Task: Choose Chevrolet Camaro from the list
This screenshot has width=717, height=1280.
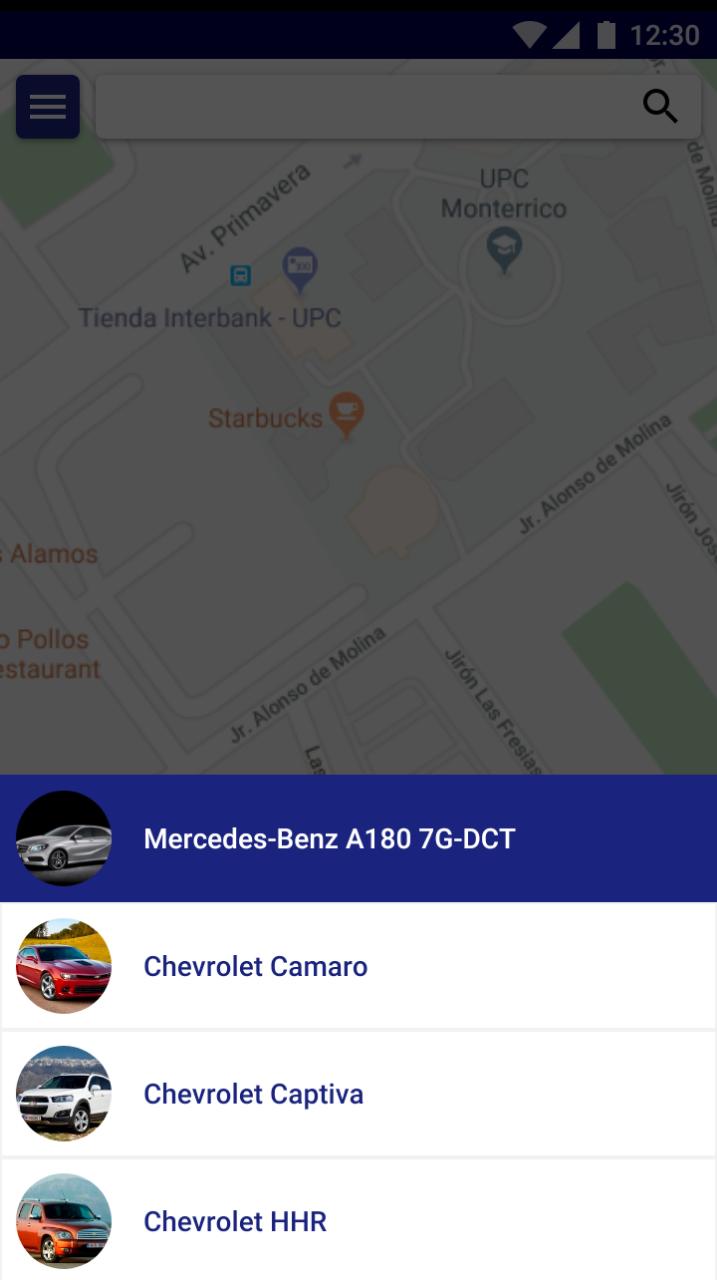Action: 358,966
